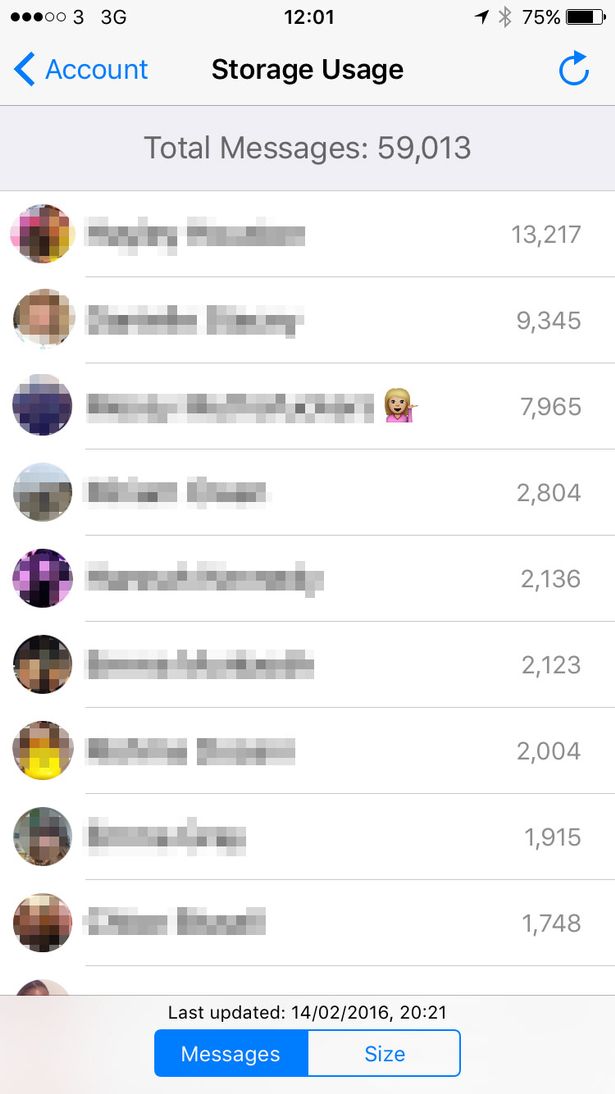Select the Messages tab
615x1094 pixels.
[231, 1053]
